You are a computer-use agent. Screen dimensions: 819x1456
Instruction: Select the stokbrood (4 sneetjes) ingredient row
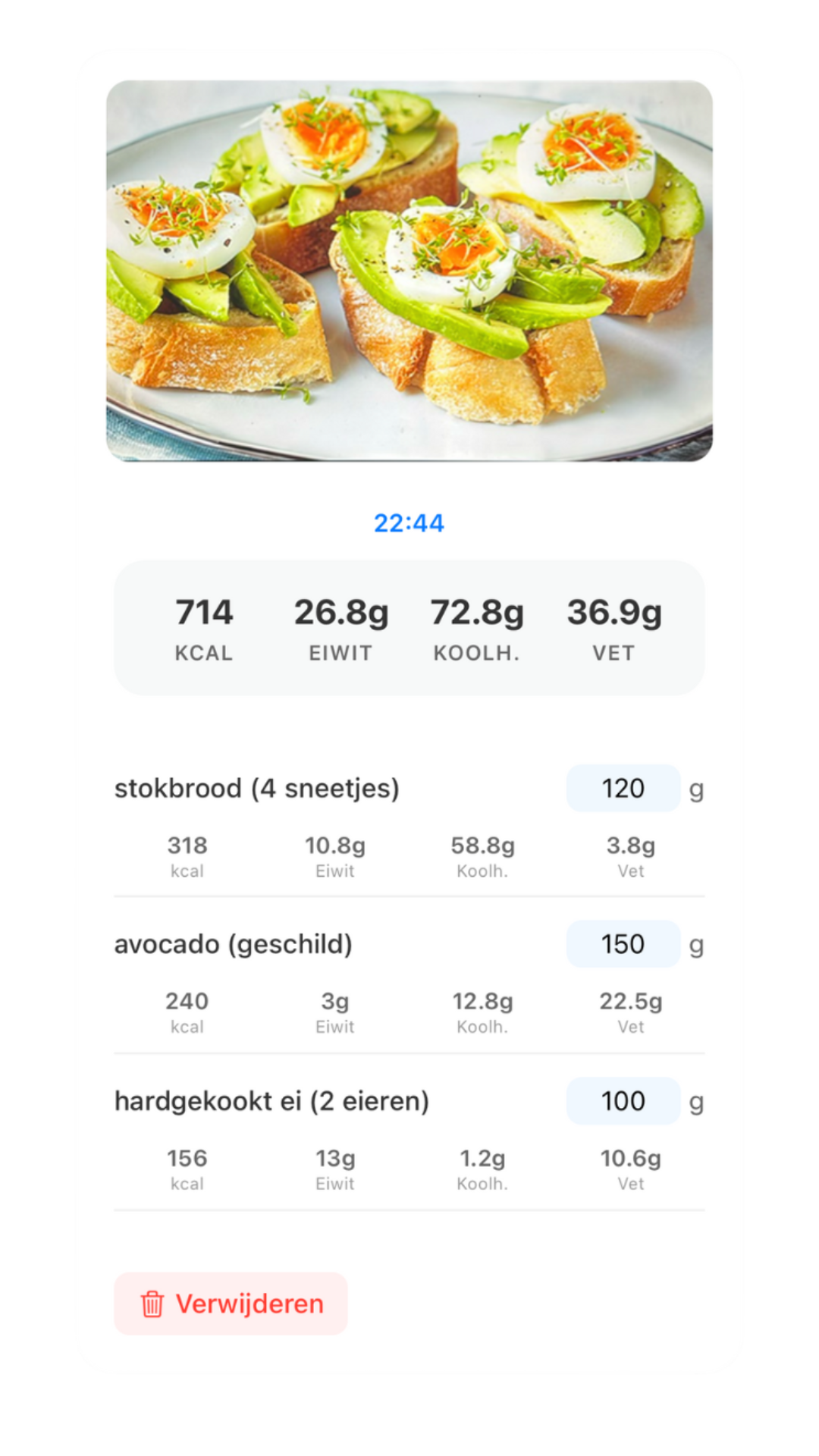click(x=258, y=789)
